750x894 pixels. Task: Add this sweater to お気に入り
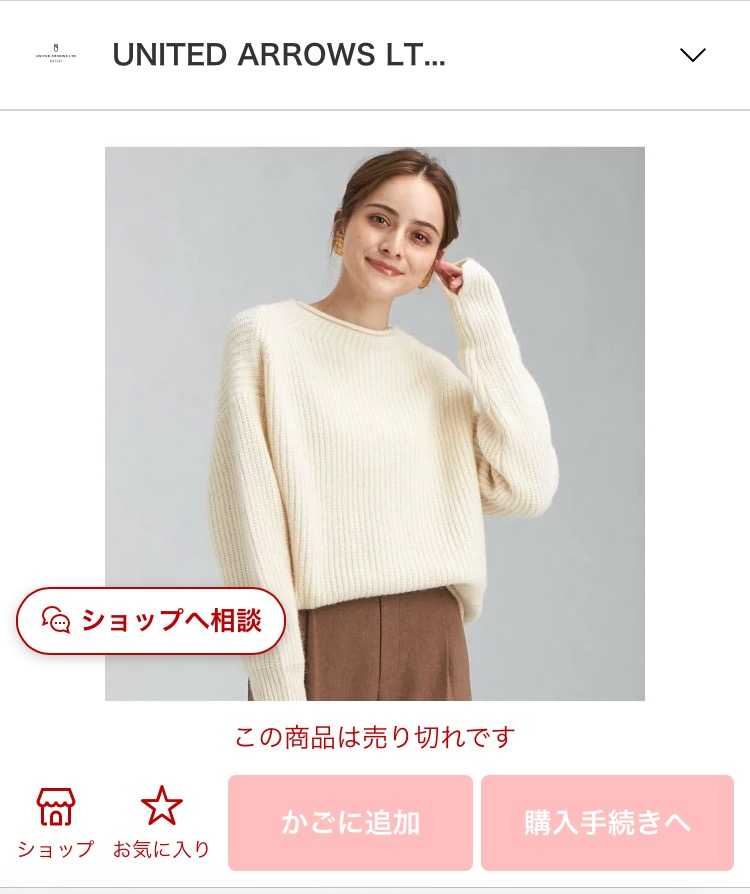pyautogui.click(x=161, y=822)
